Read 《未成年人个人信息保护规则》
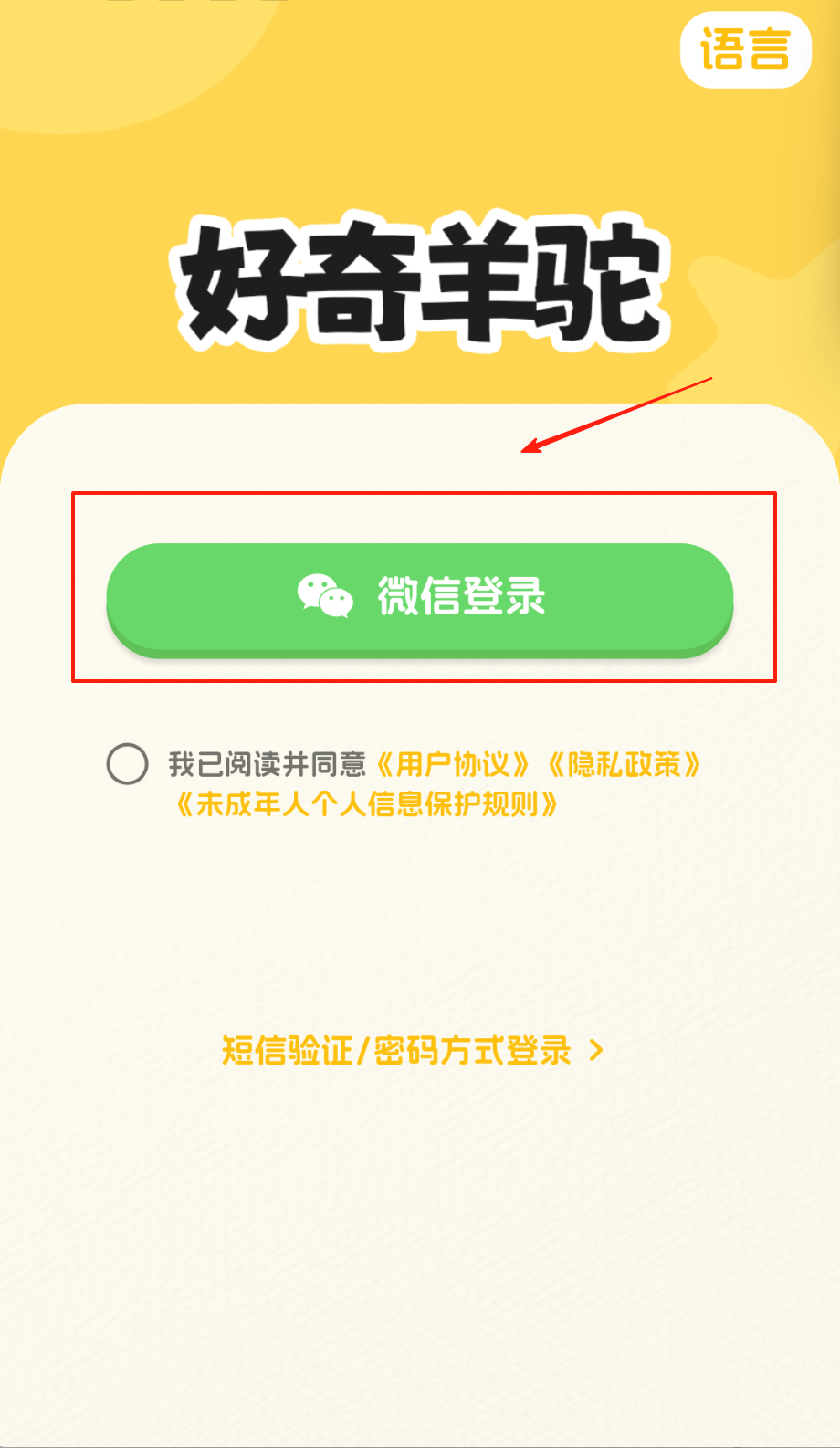Viewport: 840px width, 1448px height. click(366, 804)
